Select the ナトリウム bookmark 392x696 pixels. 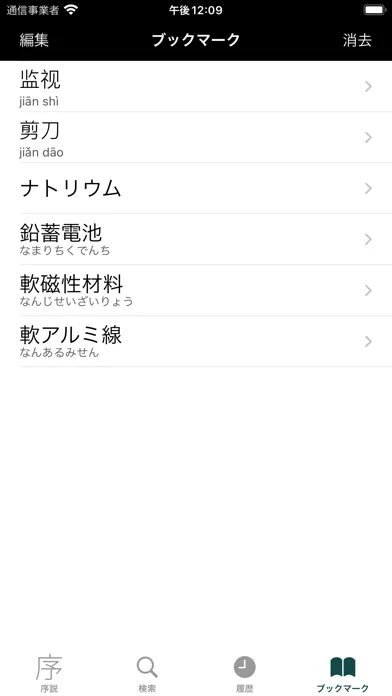pos(196,189)
